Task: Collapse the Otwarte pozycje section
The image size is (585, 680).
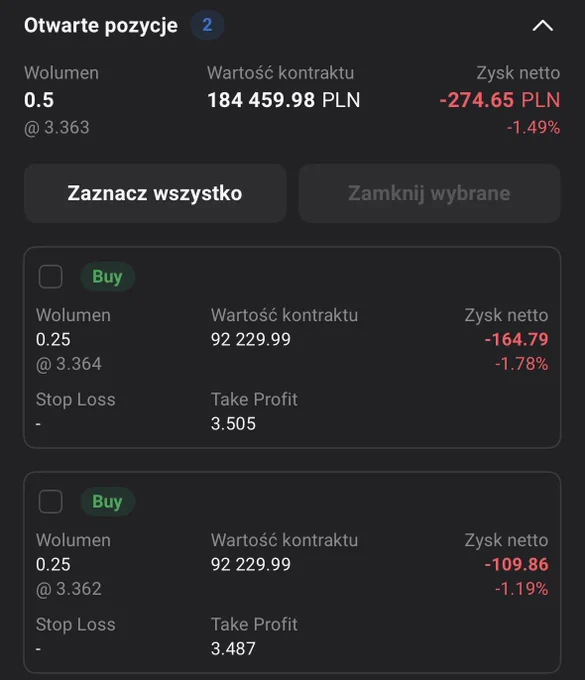Action: 543,26
